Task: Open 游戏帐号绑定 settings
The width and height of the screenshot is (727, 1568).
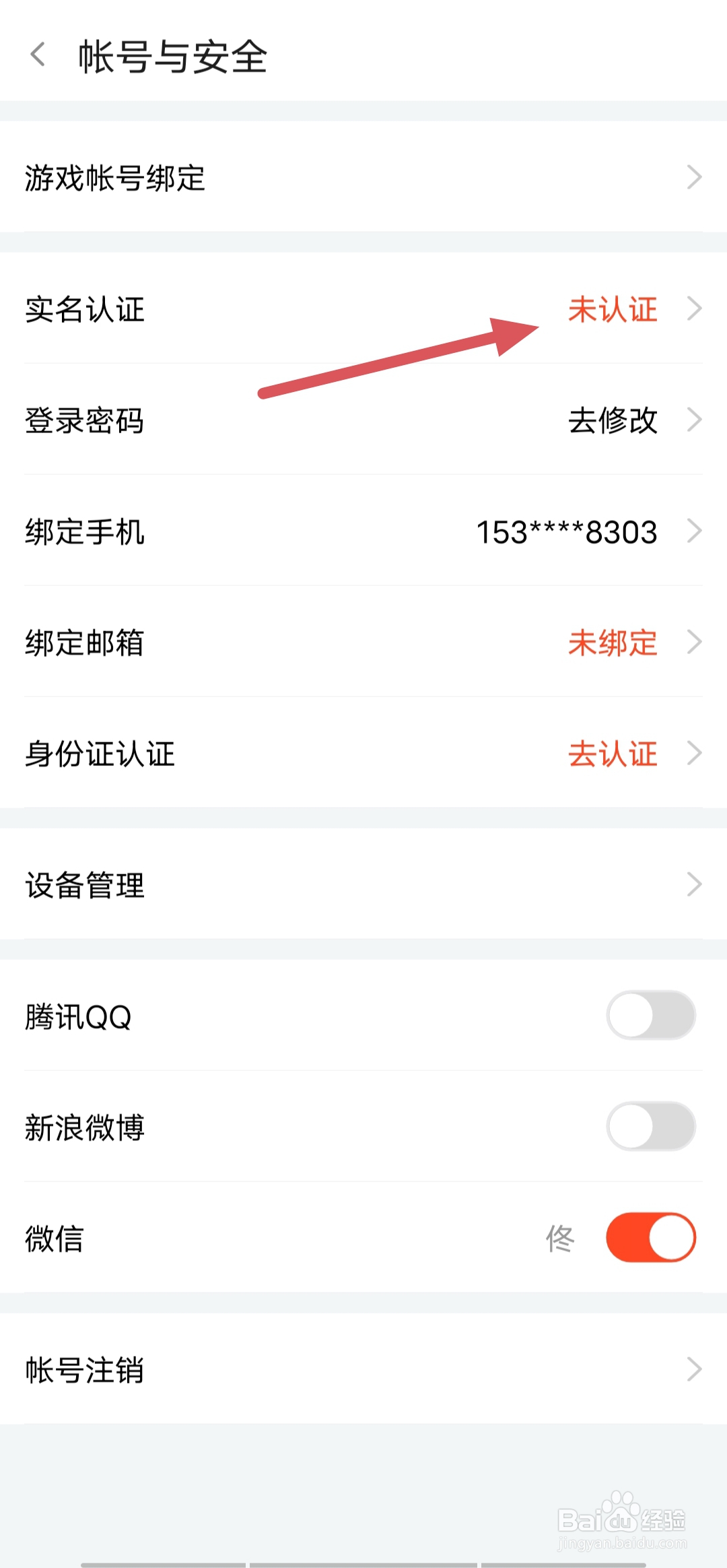Action: 363,178
